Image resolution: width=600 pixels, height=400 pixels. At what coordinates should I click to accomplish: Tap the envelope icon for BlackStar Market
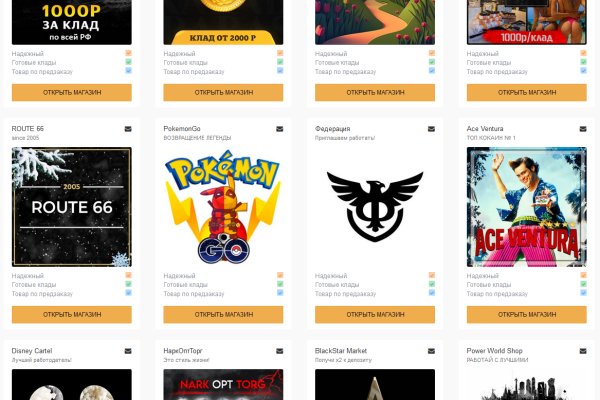point(431,351)
